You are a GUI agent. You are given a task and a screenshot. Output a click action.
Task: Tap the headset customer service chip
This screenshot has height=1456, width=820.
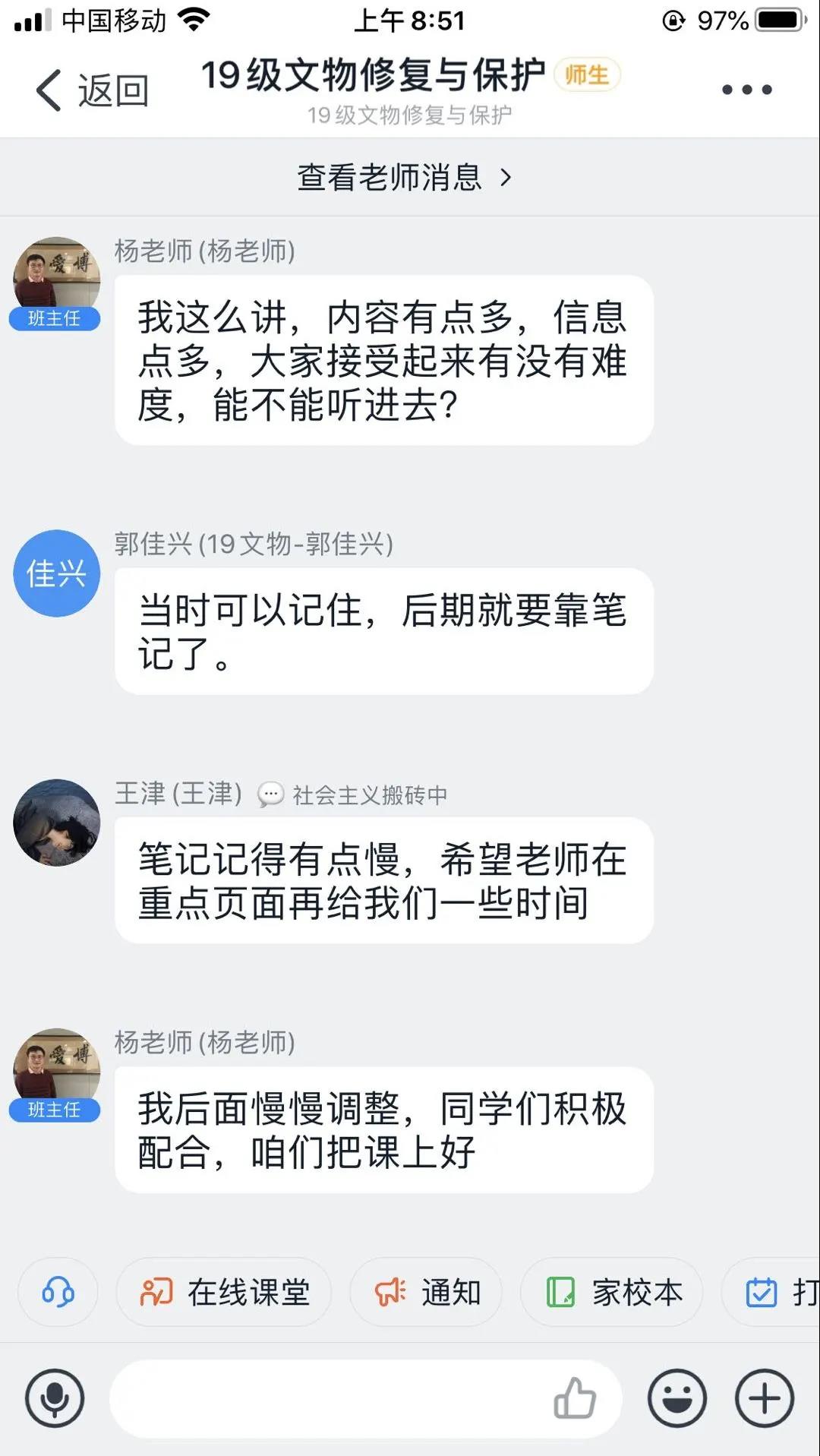point(58,1292)
